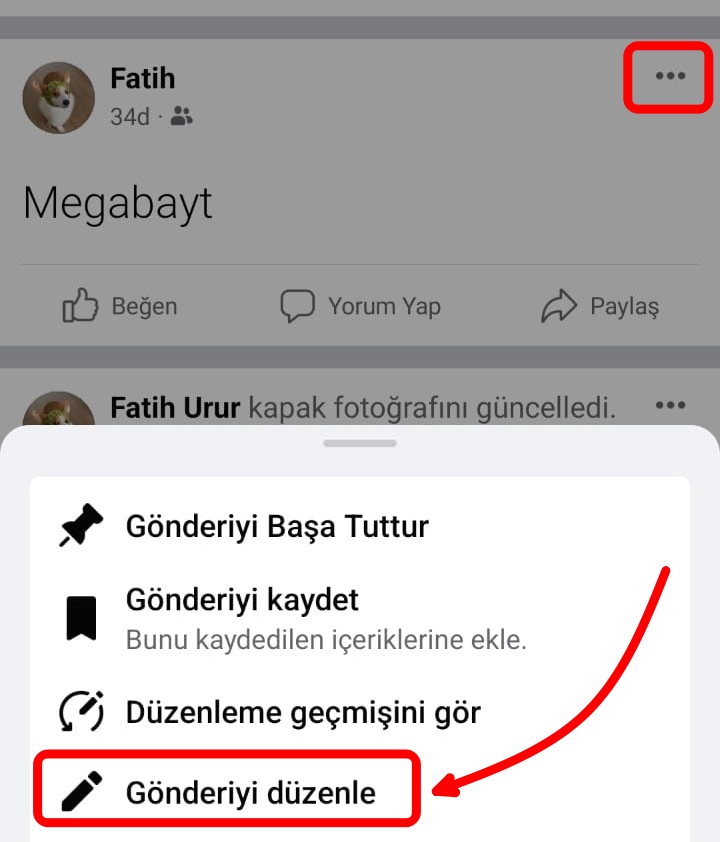Tap Gönderiyi düzenle to edit post

(x=250, y=793)
